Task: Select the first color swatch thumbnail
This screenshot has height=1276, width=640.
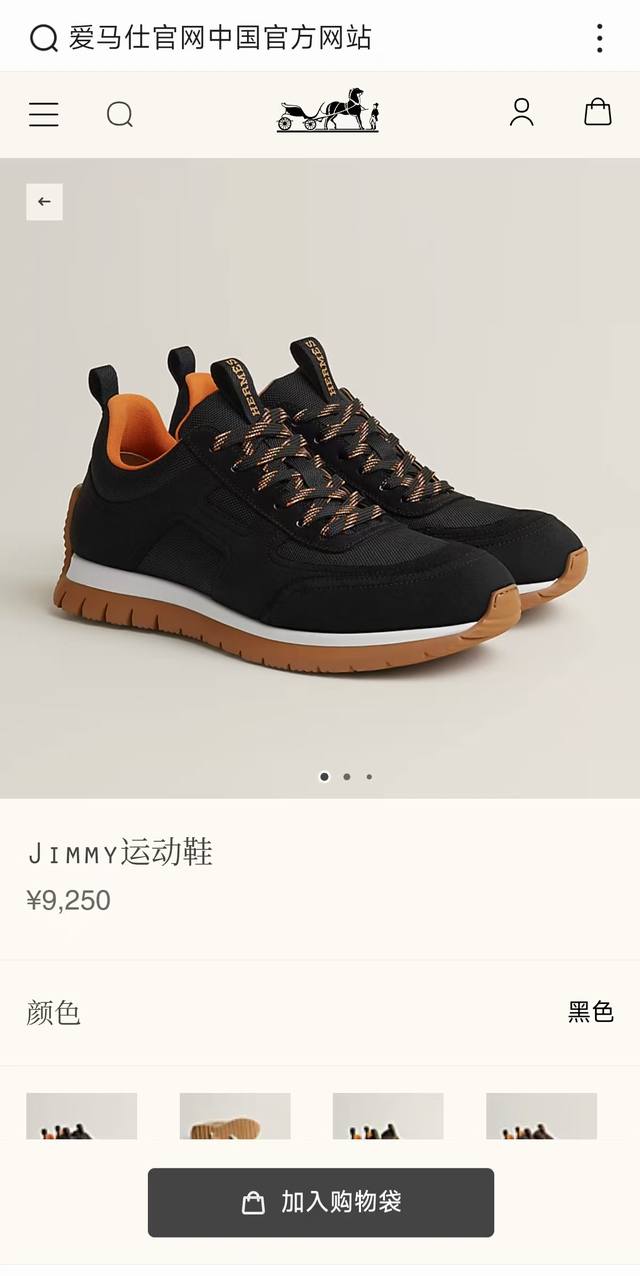Action: click(81, 1116)
